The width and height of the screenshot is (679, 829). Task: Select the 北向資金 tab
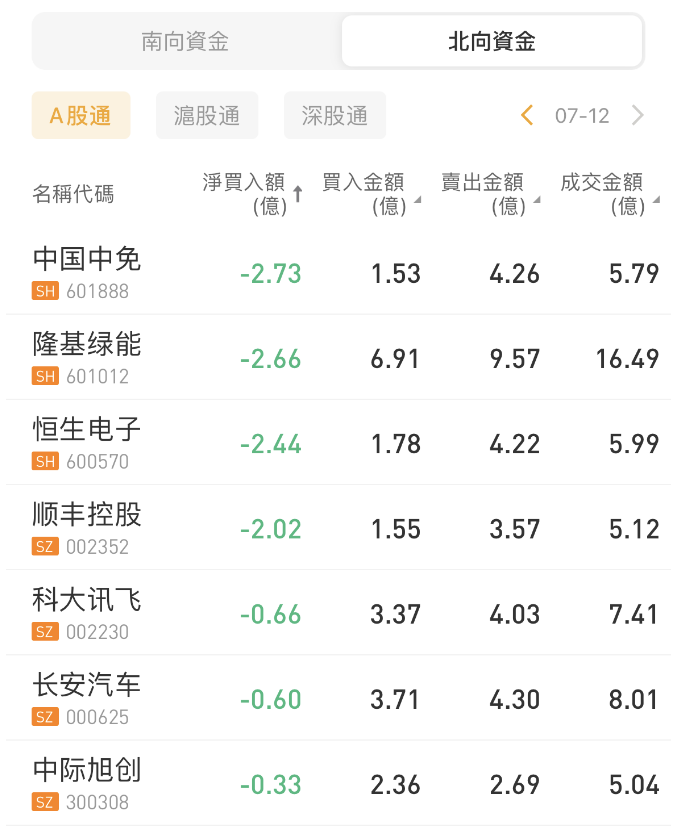point(491,41)
